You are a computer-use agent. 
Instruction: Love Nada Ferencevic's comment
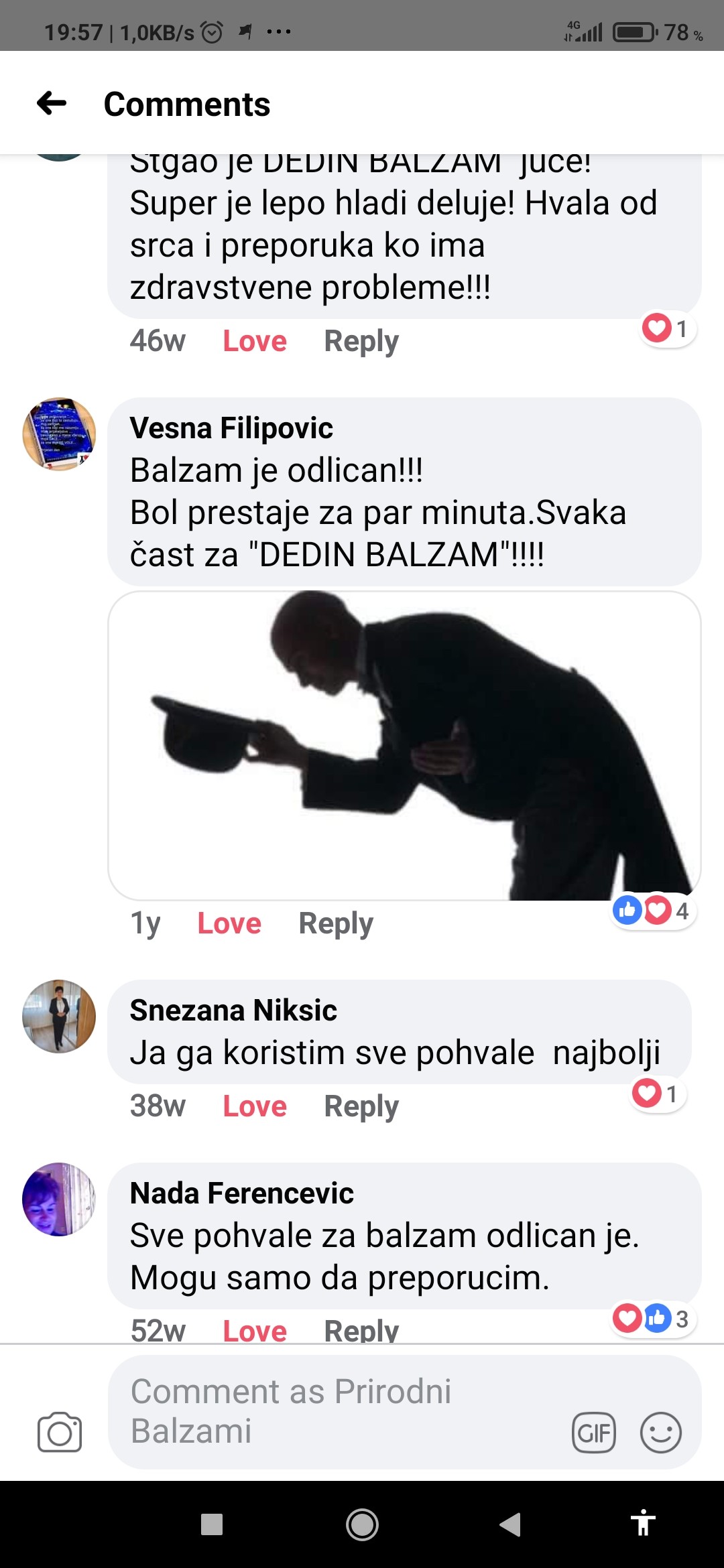[254, 1330]
